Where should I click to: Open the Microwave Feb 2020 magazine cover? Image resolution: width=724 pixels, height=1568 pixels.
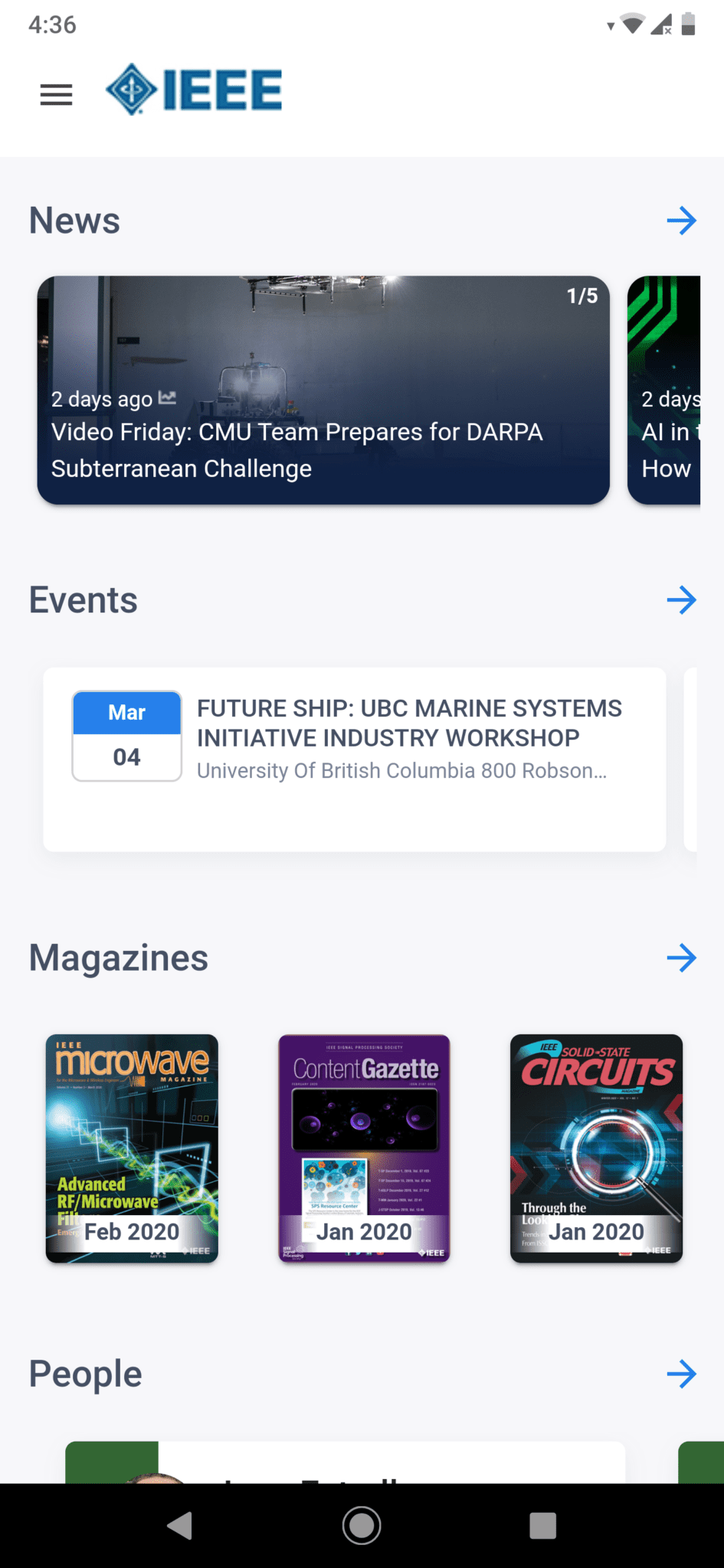[x=131, y=1148]
